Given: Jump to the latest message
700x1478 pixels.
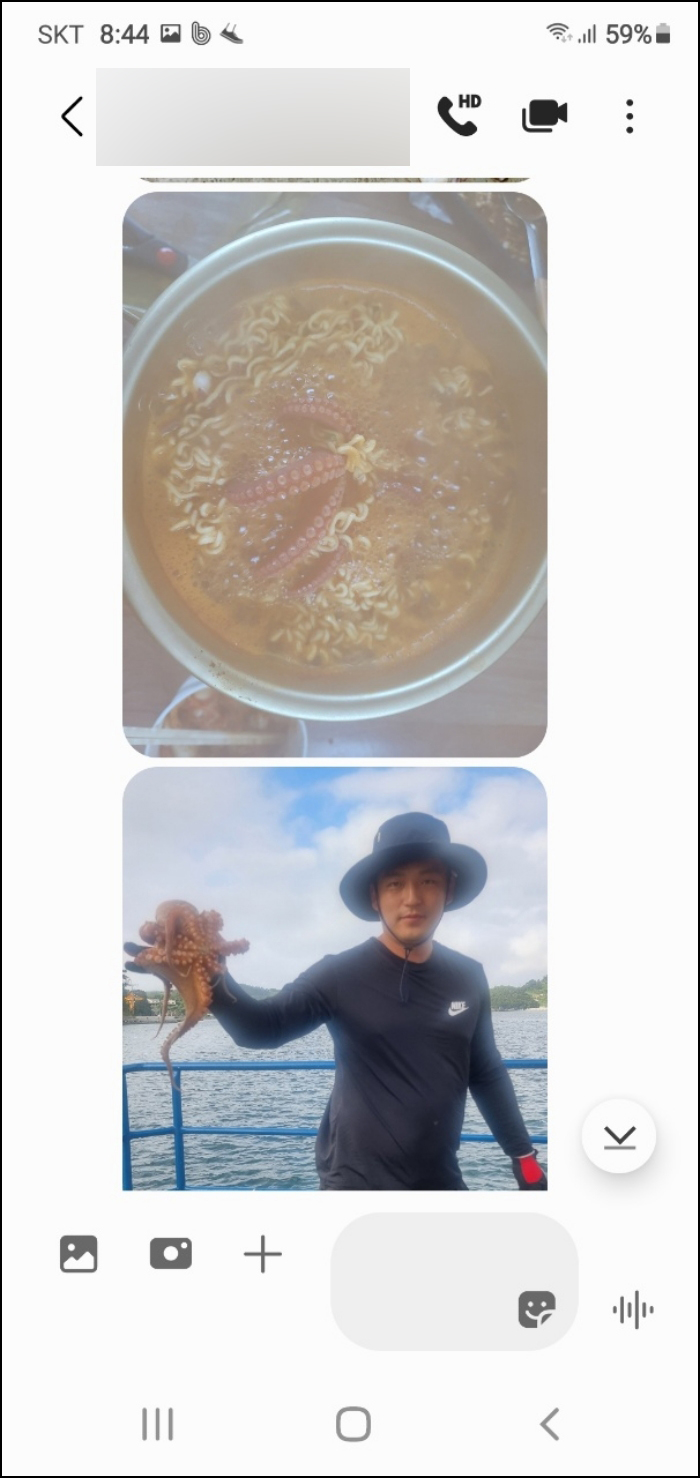Looking at the screenshot, I should (619, 1136).
